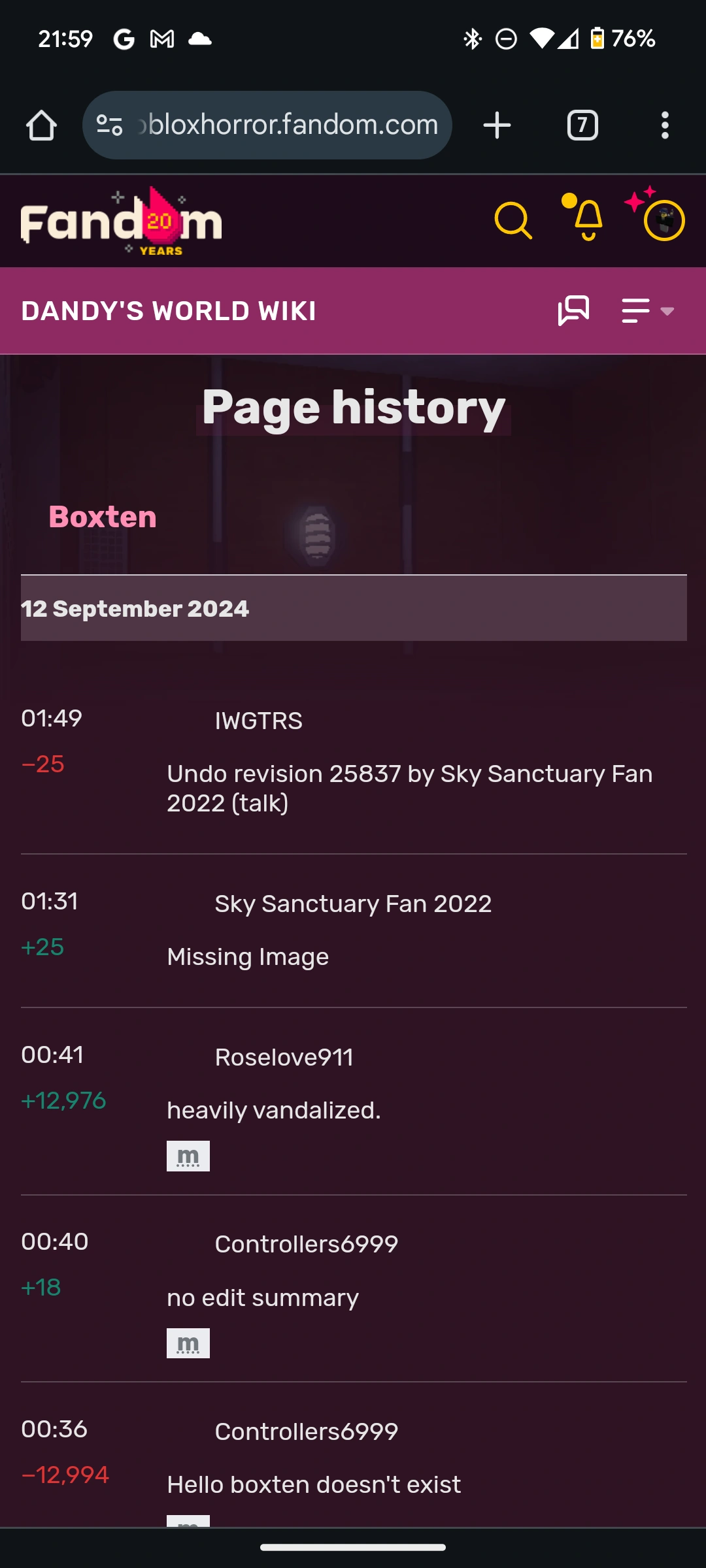Open the 01:31 Missing Image revision
The width and height of the screenshot is (706, 1568).
pos(49,902)
